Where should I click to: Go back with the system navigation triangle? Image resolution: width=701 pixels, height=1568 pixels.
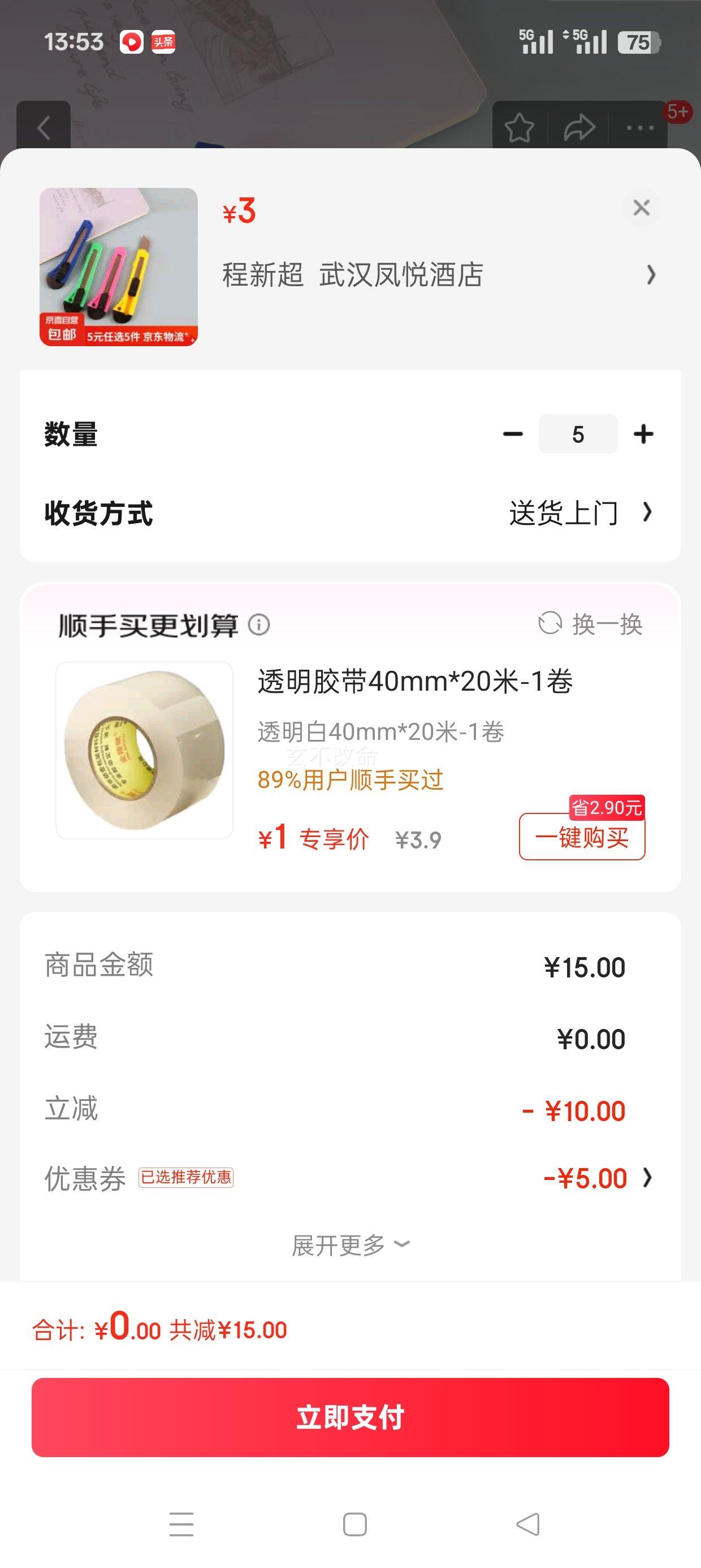527,1524
